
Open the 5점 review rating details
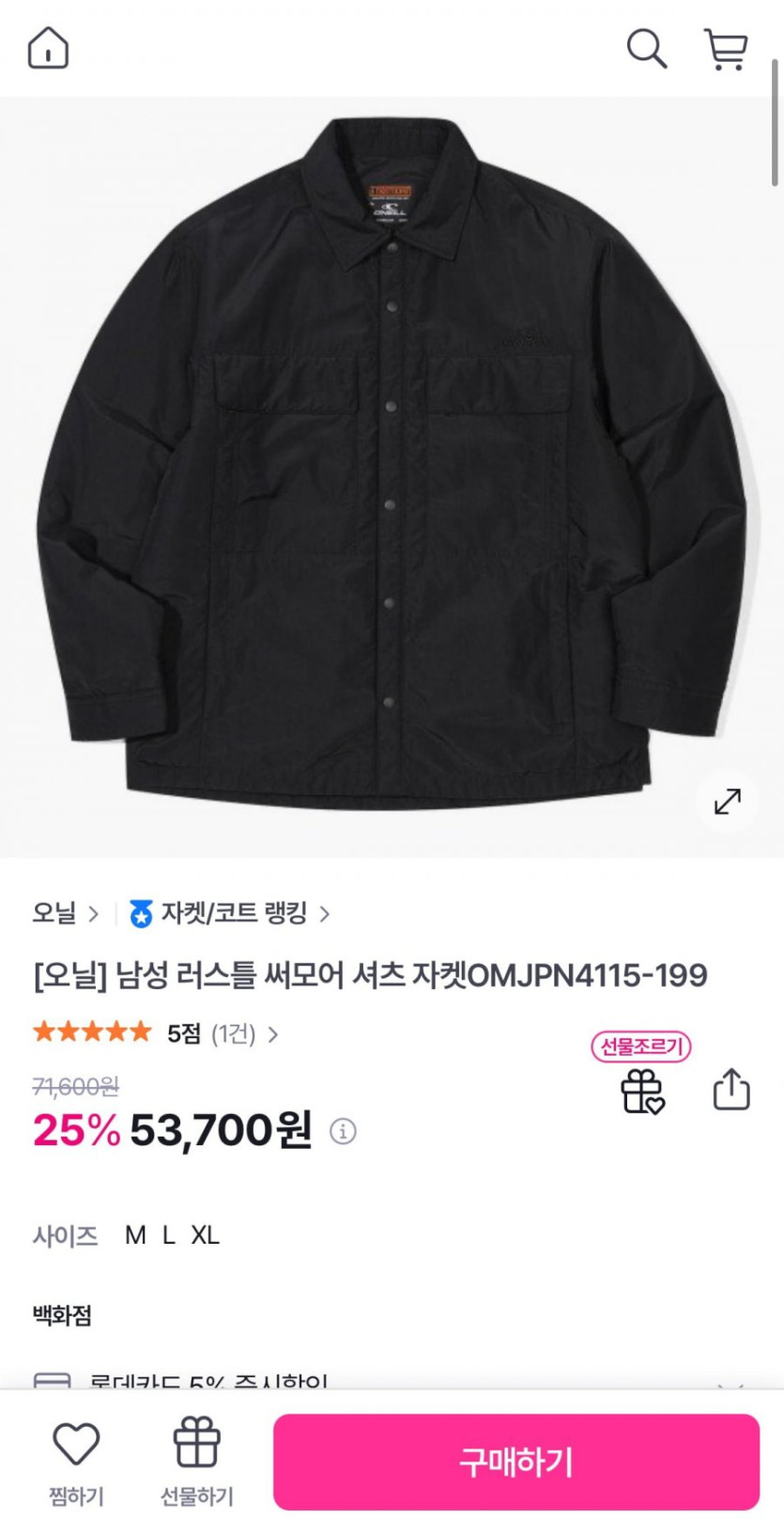(221, 1034)
